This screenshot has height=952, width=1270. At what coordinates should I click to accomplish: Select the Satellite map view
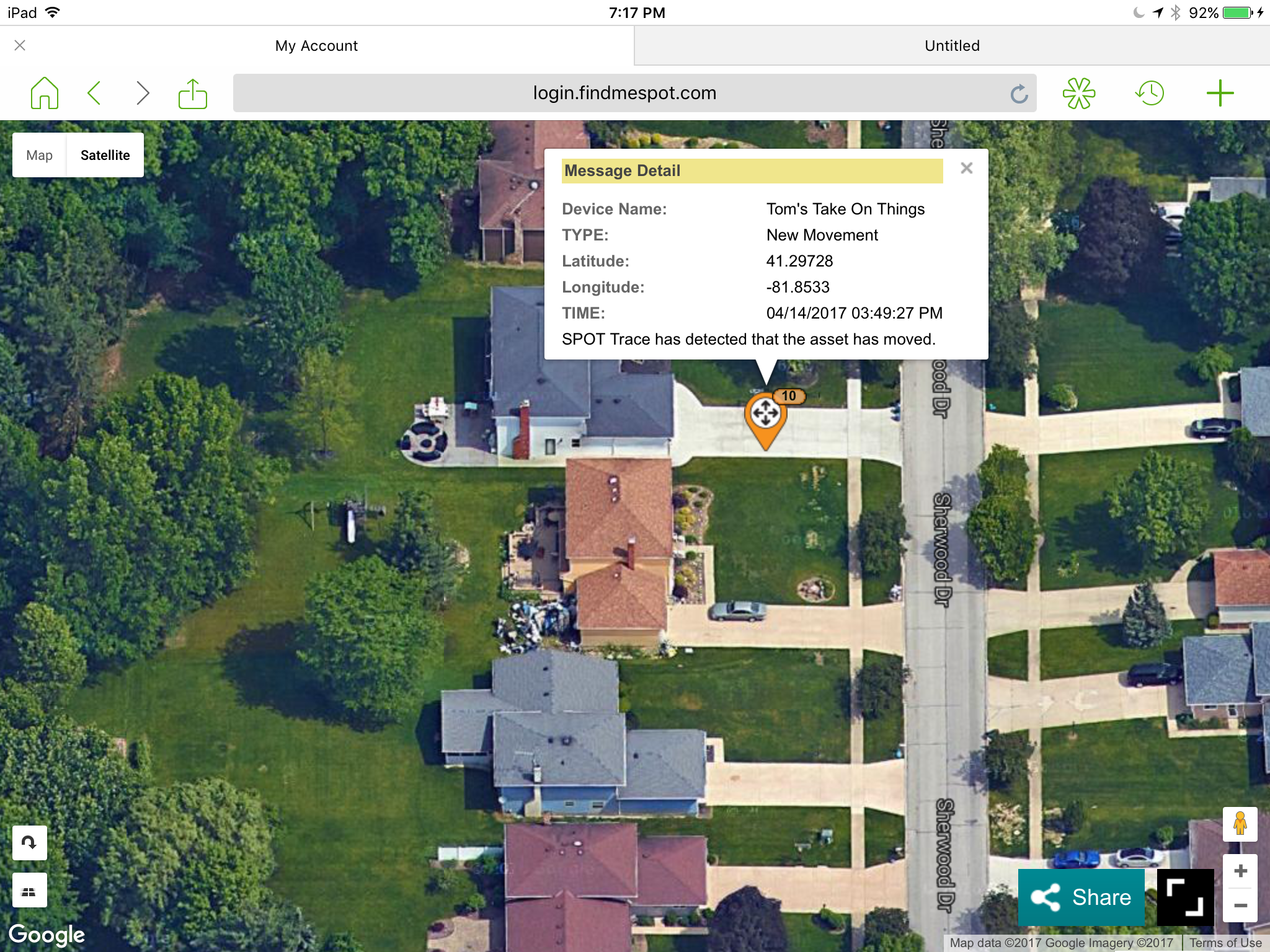pyautogui.click(x=105, y=155)
